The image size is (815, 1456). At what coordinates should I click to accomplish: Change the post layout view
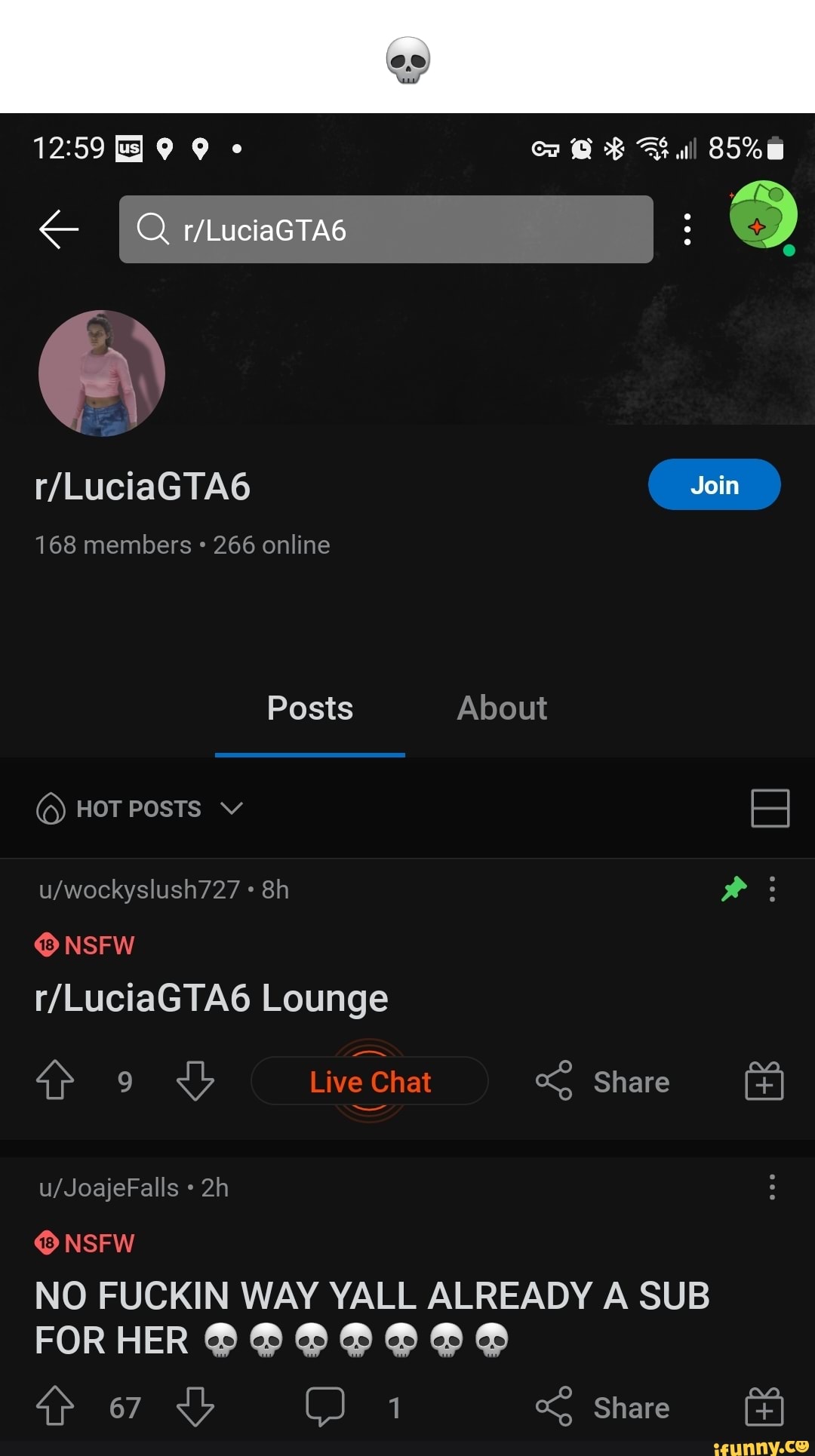point(770,809)
